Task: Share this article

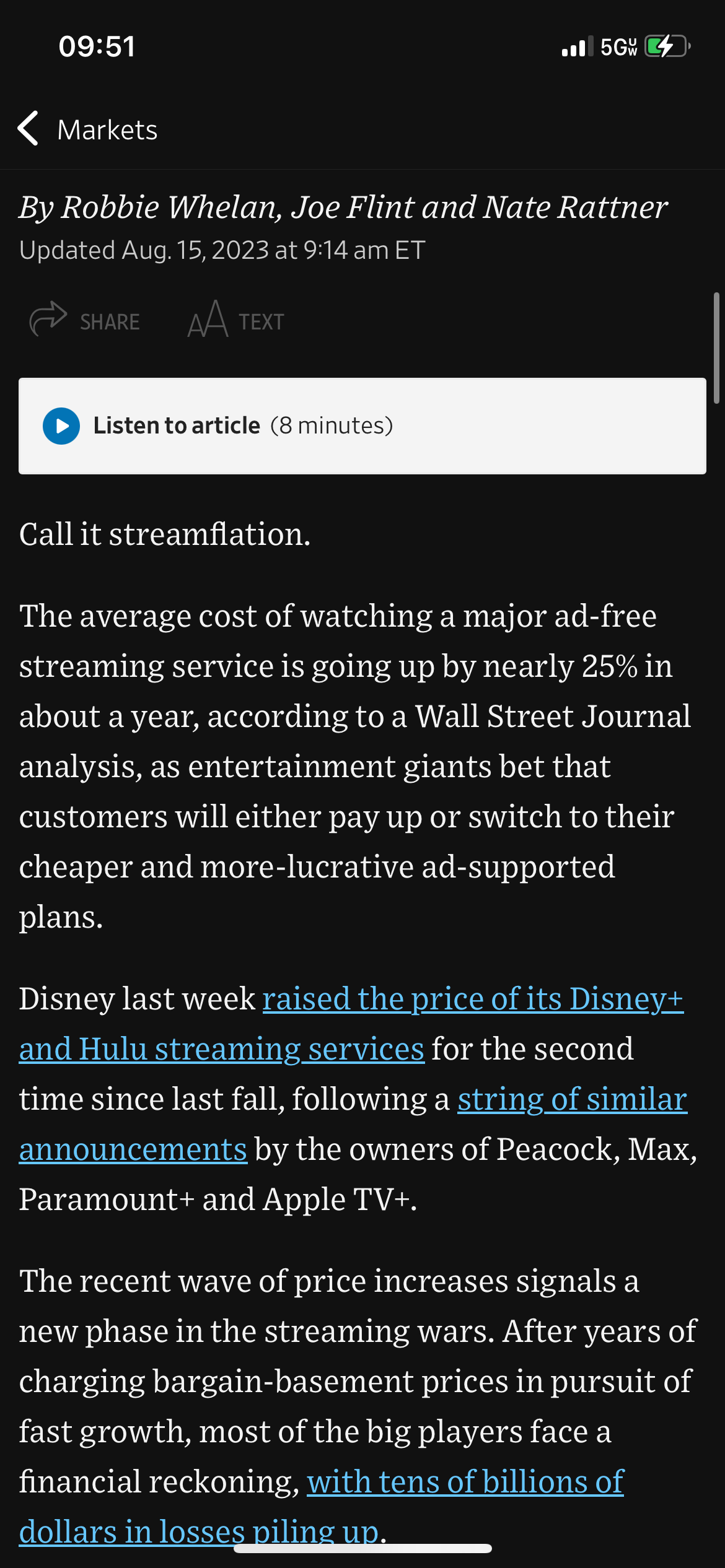Action: (85, 320)
